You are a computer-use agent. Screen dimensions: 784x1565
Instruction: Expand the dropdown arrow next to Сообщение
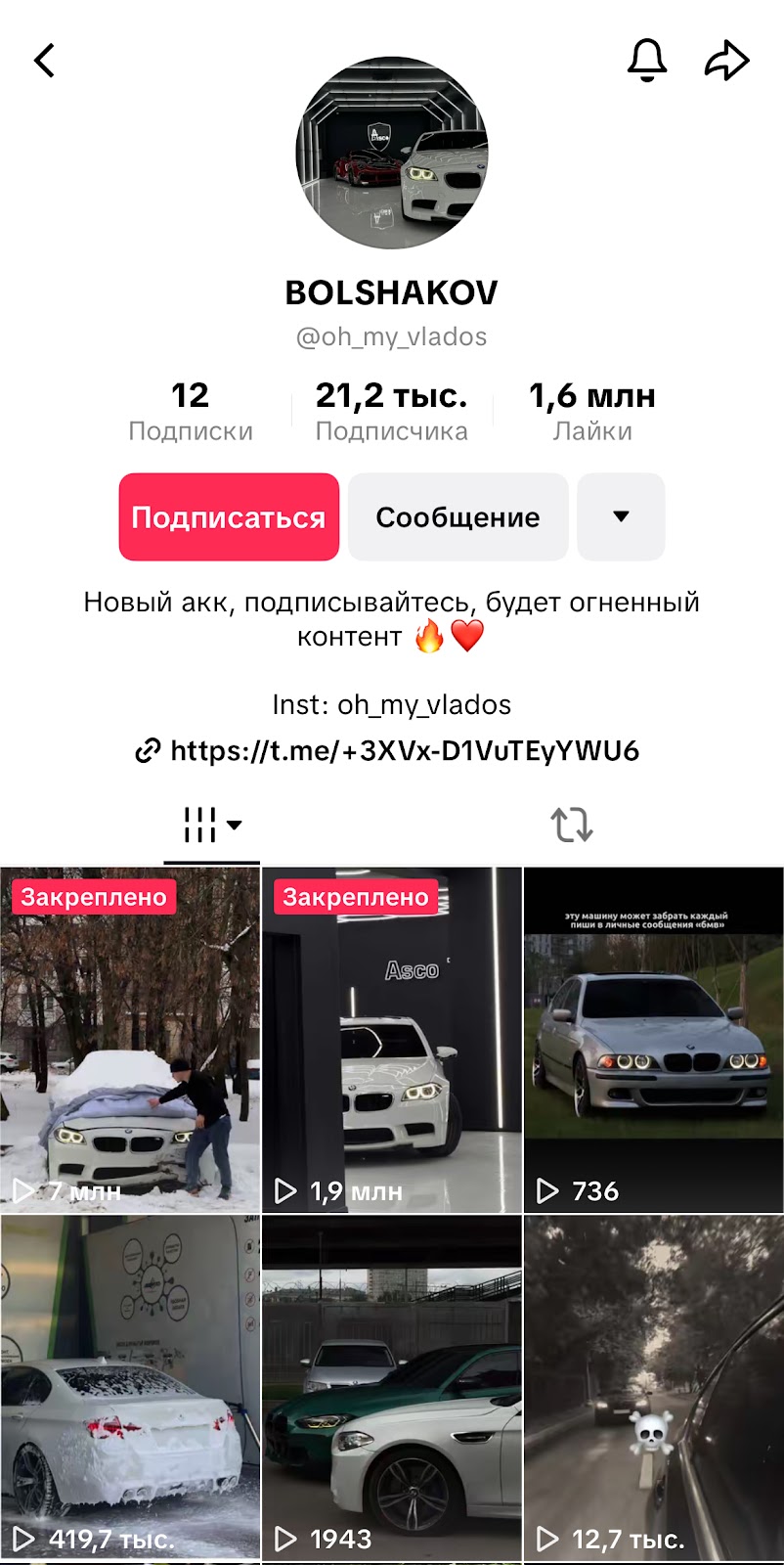coord(621,517)
